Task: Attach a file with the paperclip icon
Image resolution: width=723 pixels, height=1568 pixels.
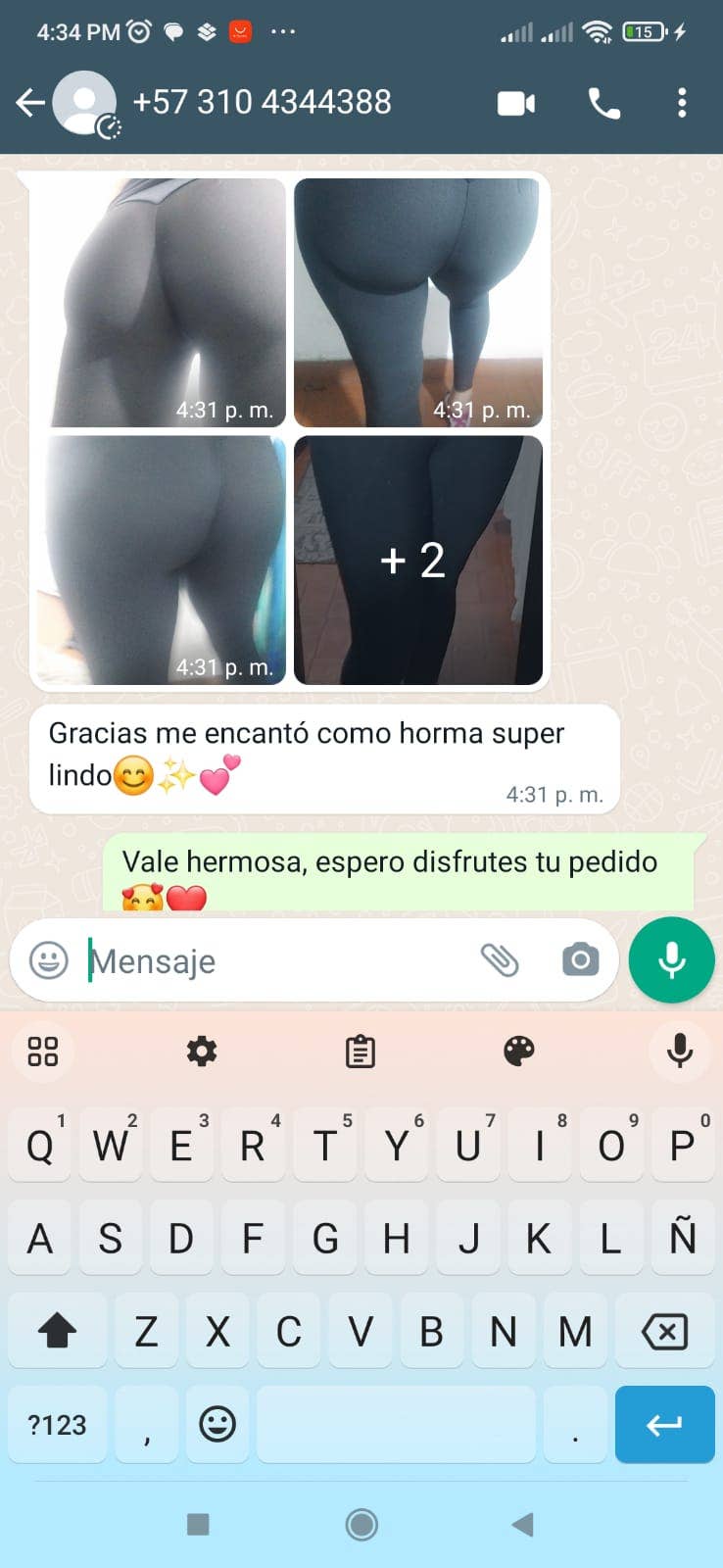Action: coord(500,960)
